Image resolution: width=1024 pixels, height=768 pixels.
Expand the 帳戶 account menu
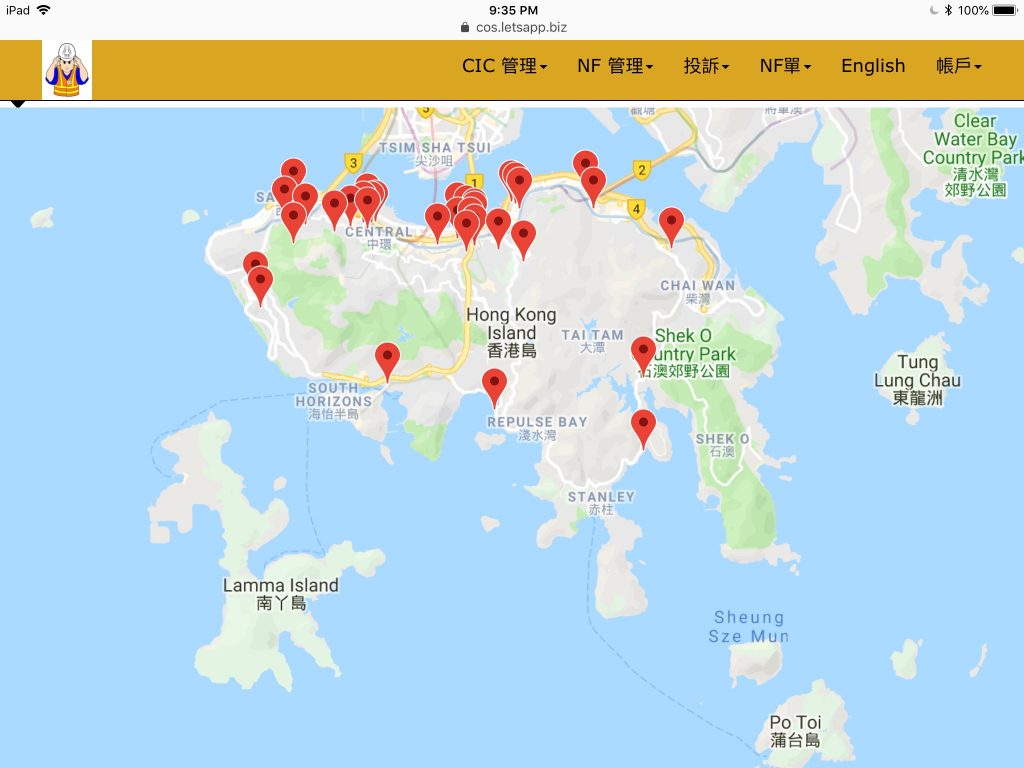959,66
